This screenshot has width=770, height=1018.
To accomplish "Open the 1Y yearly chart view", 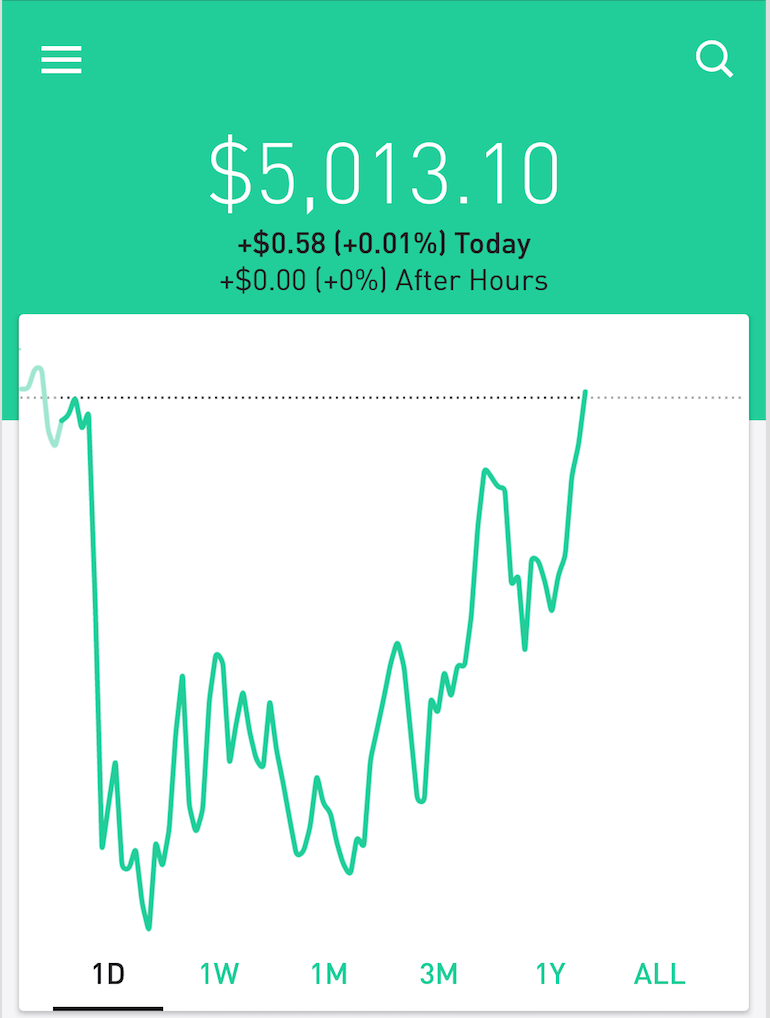I will pyautogui.click(x=549, y=973).
